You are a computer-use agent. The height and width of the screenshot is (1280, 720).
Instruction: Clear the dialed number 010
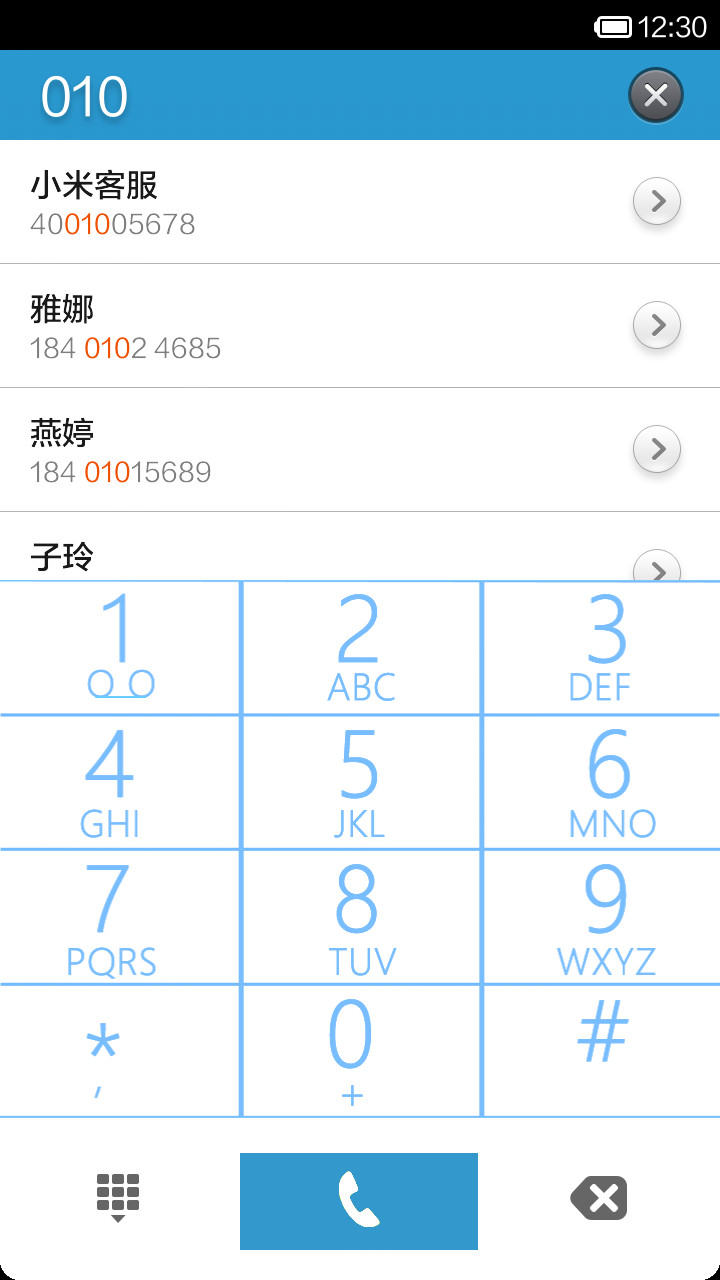(x=655, y=96)
